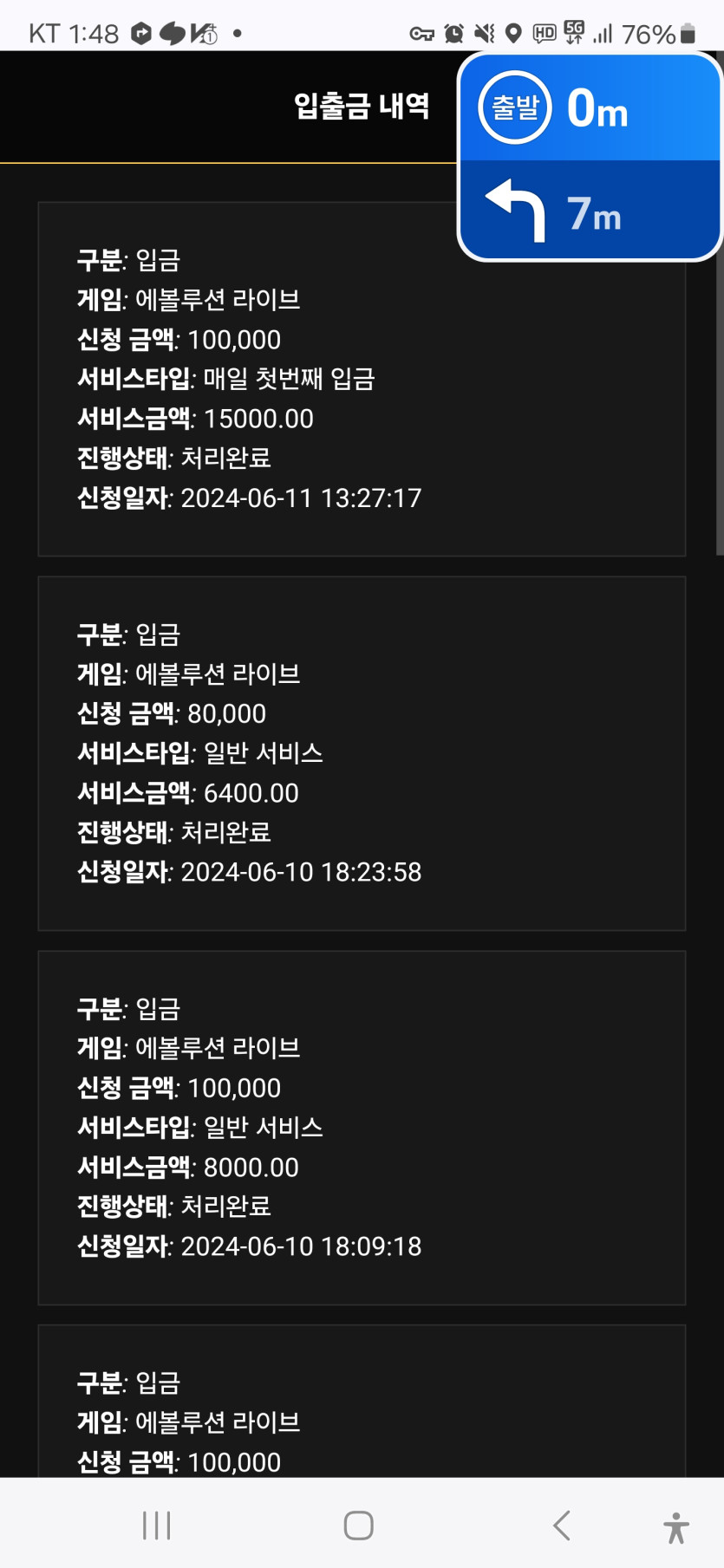Open the accessibility shortcut button
The height and width of the screenshot is (1568, 724).
(675, 1527)
